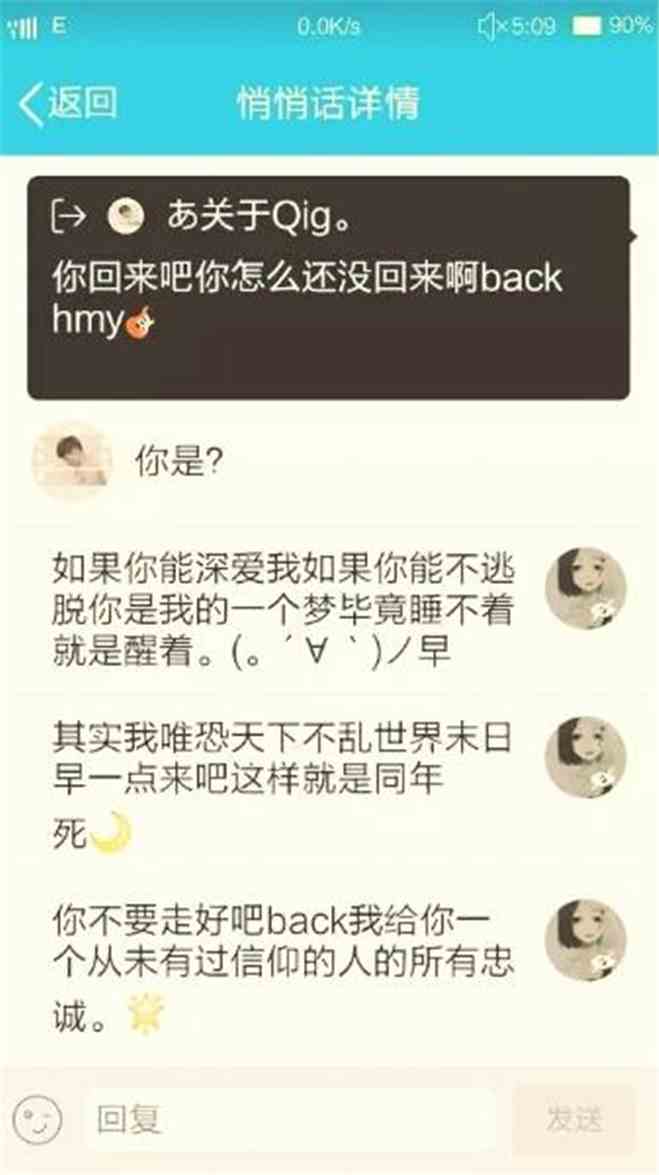This screenshot has height=1175, width=659.
Task: Open sender avatar beside 你不要走好吧back message
Action: (585, 939)
